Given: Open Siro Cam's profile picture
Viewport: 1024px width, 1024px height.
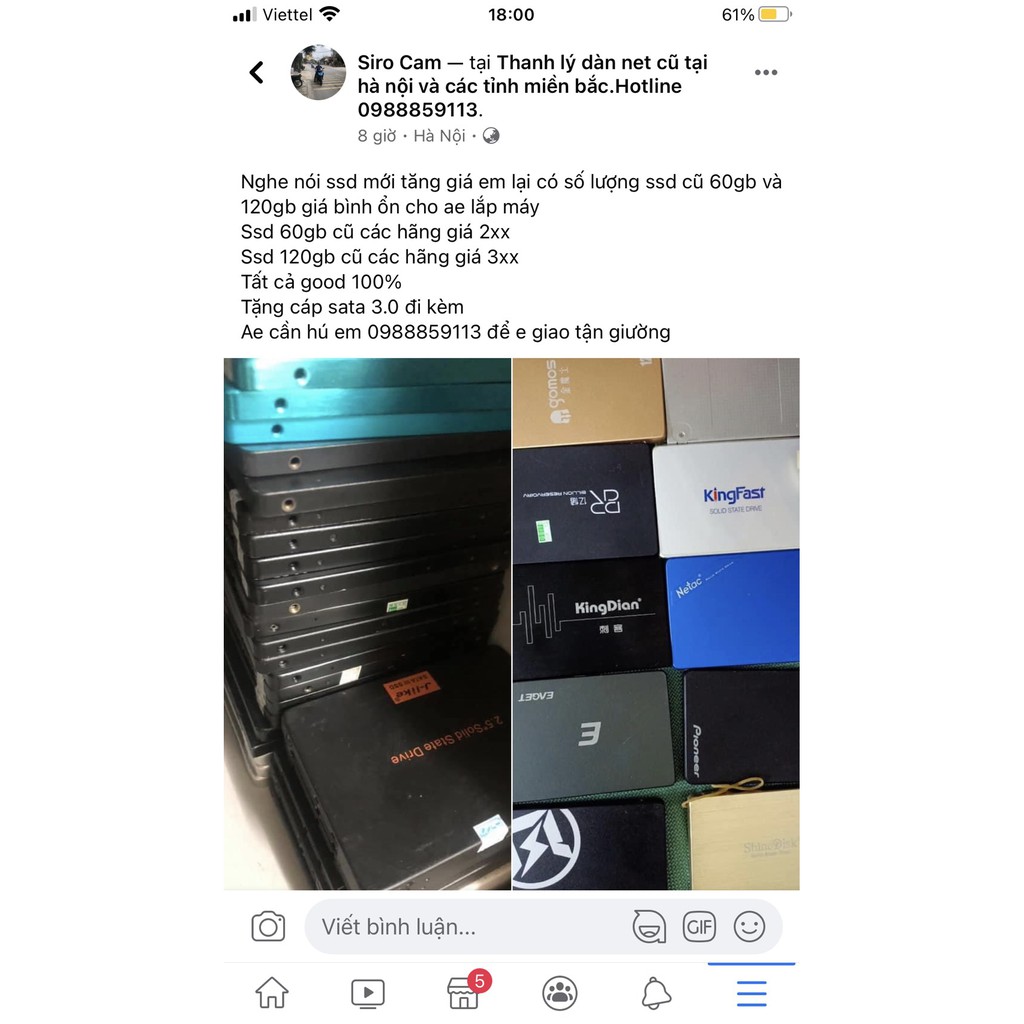Looking at the screenshot, I should 318,72.
